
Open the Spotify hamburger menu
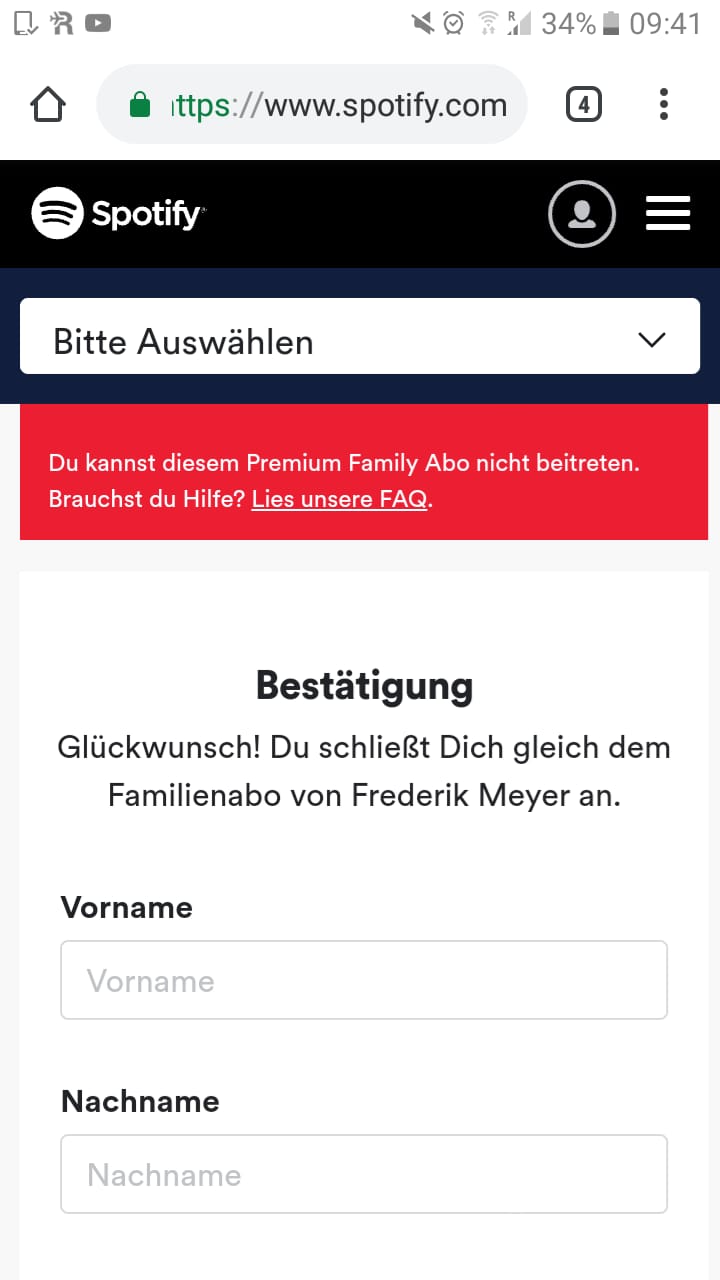(x=668, y=213)
